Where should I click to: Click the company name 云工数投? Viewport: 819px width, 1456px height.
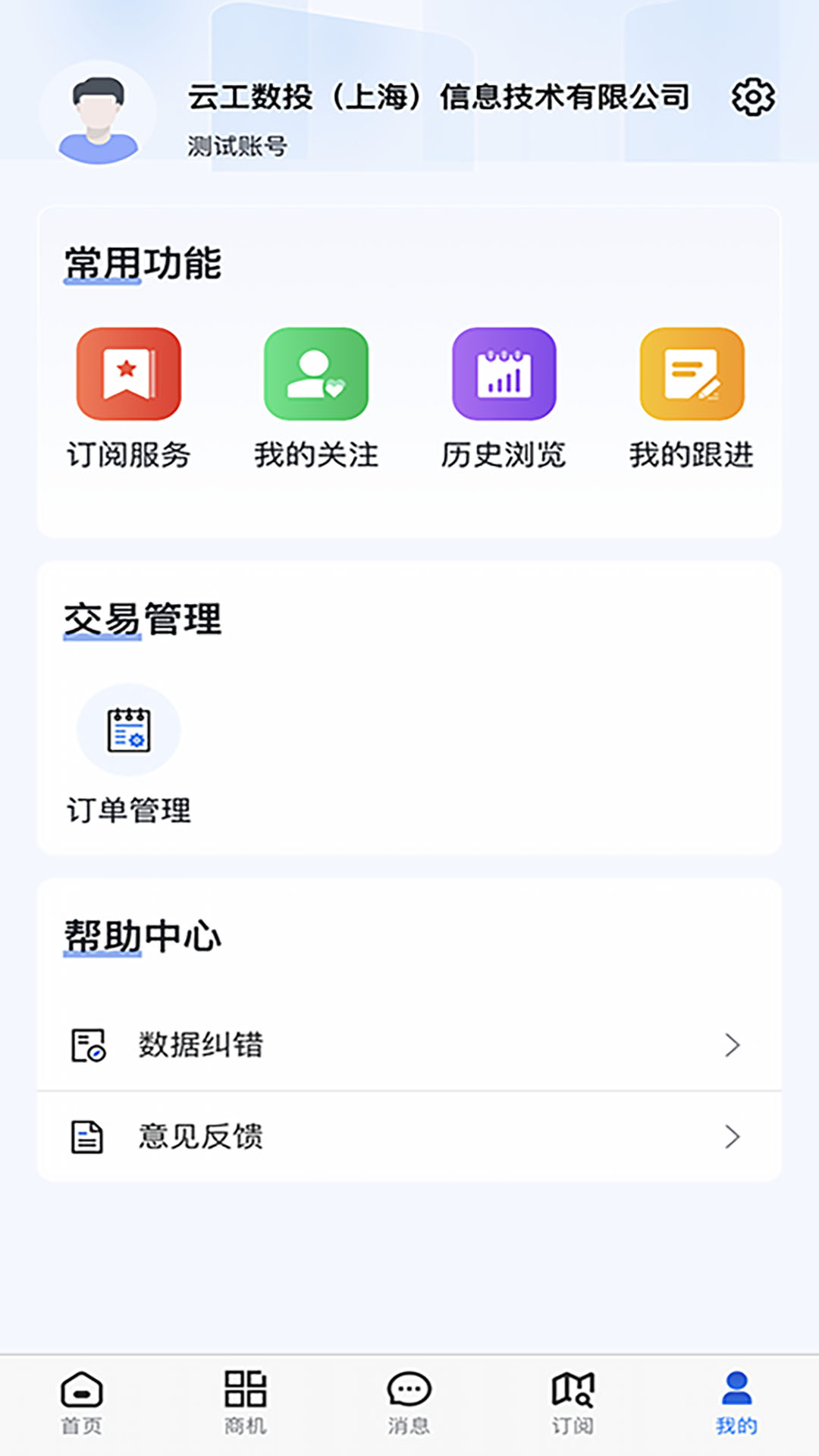coord(440,97)
